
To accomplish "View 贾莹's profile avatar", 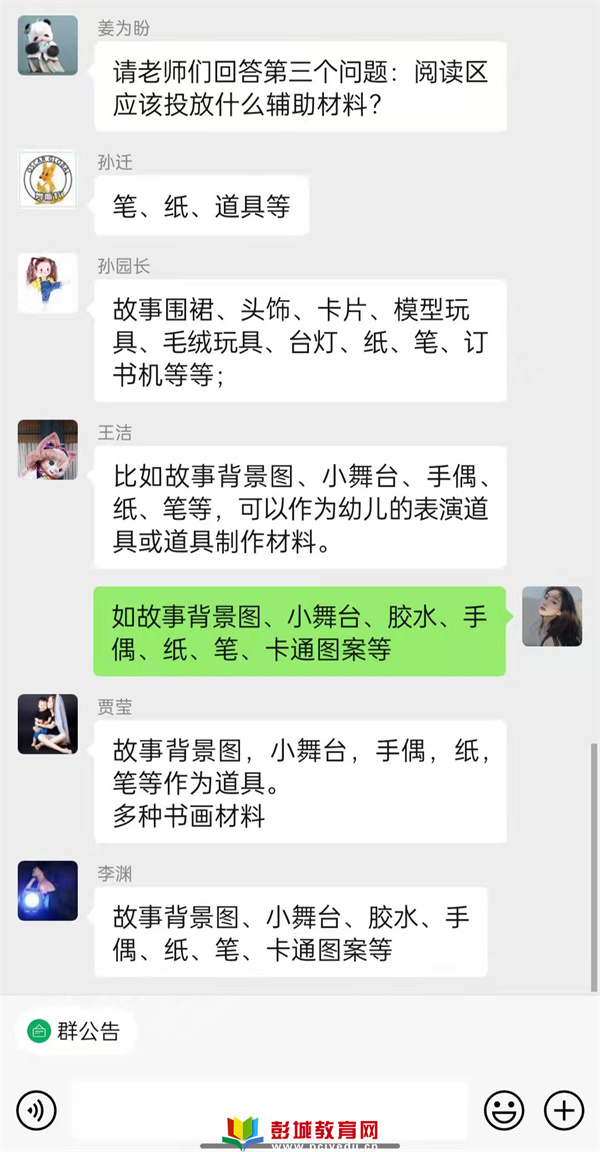I will tap(47, 724).
